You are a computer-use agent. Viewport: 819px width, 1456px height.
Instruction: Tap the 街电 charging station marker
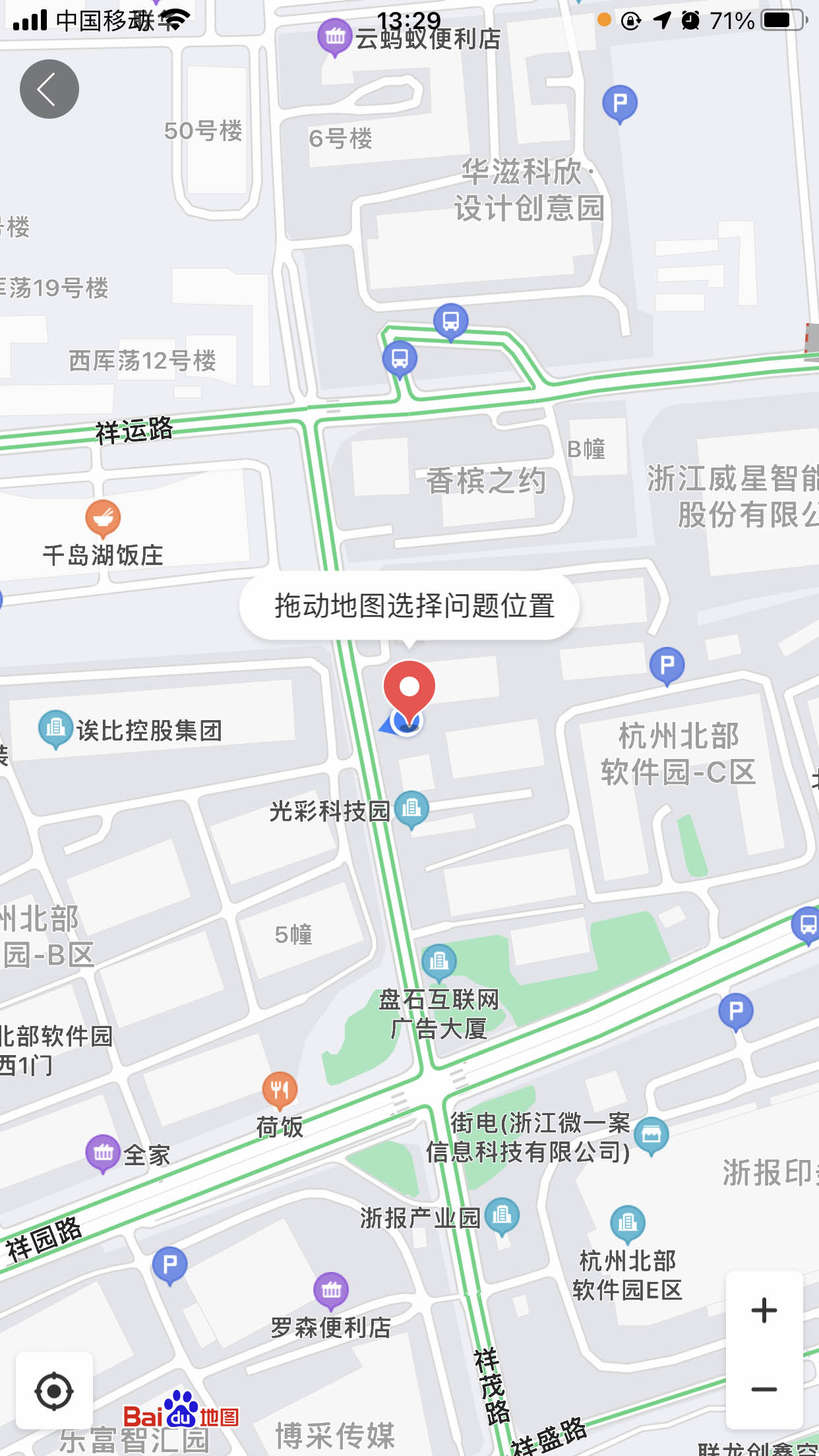652,1134
